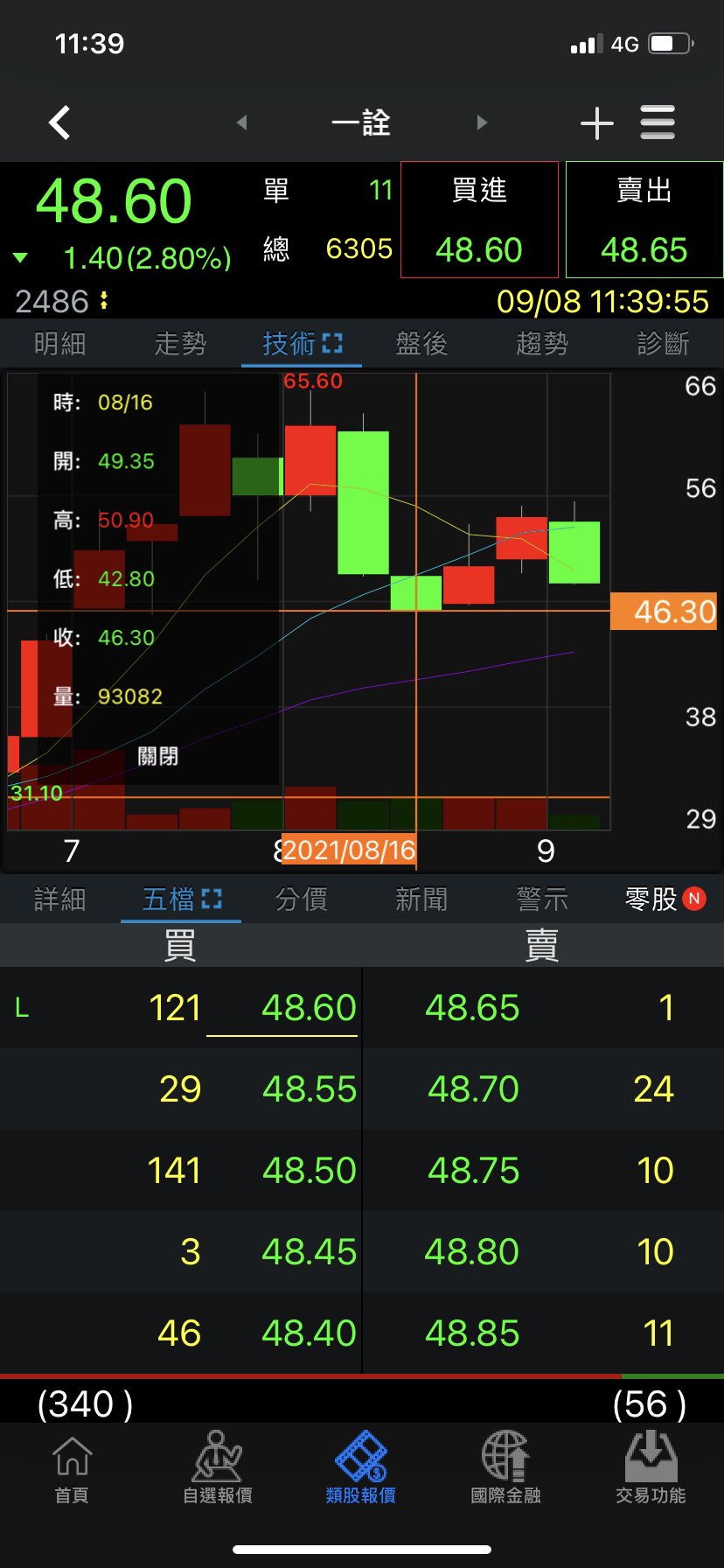The height and width of the screenshot is (1568, 724).
Task: Open the 分價 tab
Action: (302, 899)
